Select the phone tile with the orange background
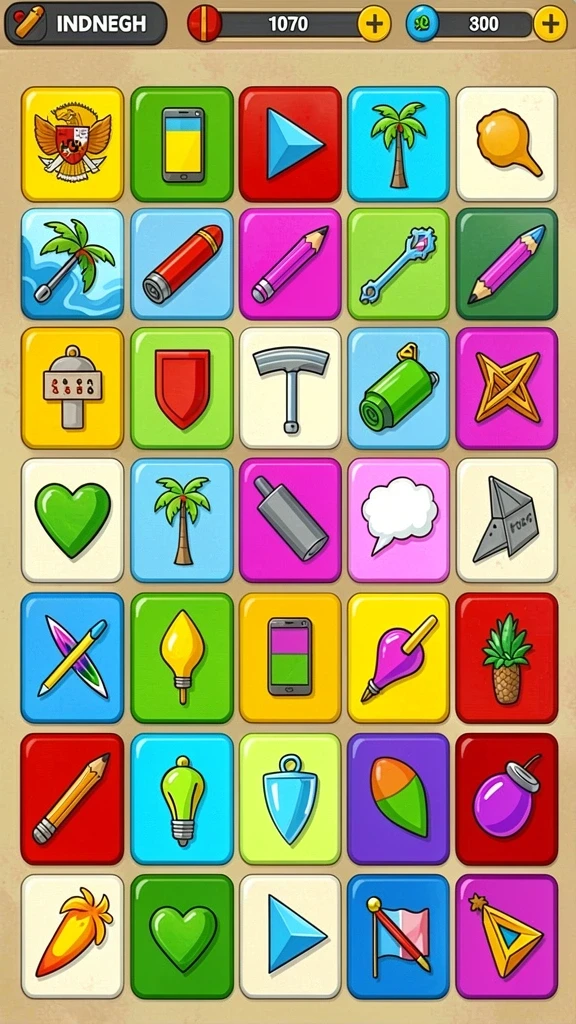This screenshot has width=576, height=1024. (290, 658)
